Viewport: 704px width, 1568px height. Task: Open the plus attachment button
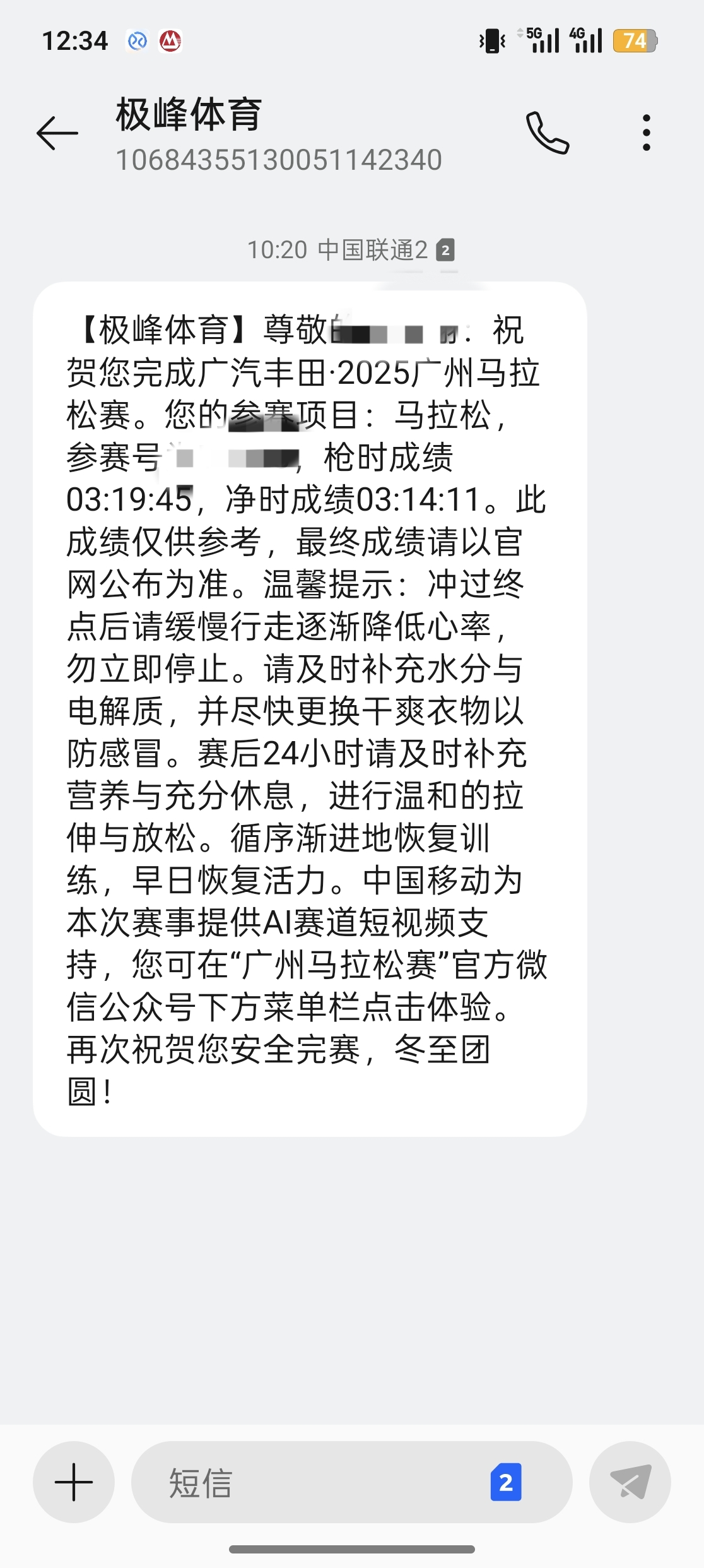(x=74, y=1482)
